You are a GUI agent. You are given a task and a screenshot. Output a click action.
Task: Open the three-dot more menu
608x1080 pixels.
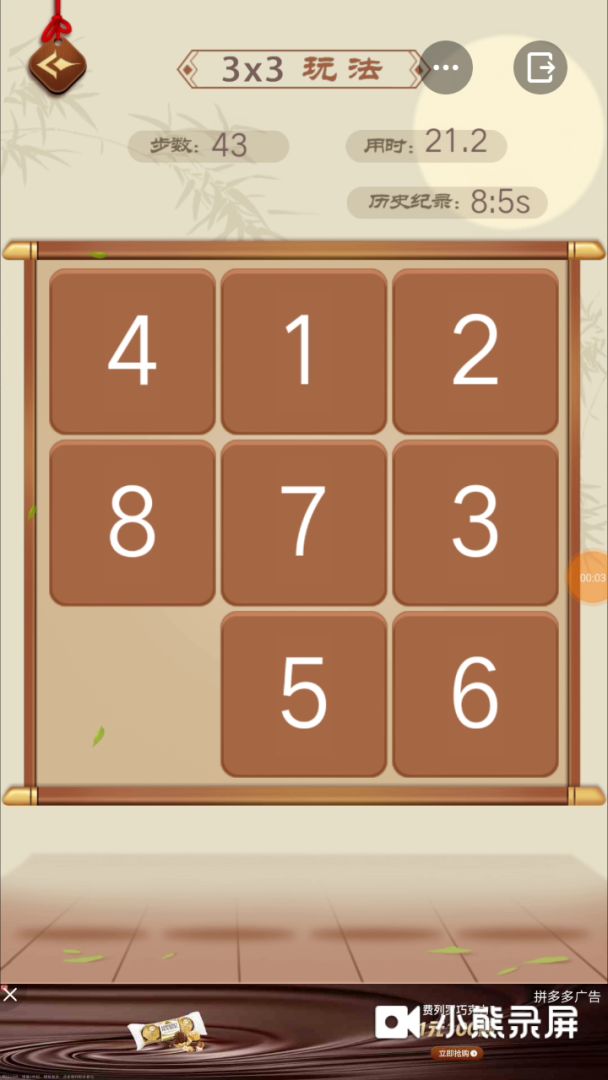pyautogui.click(x=446, y=67)
